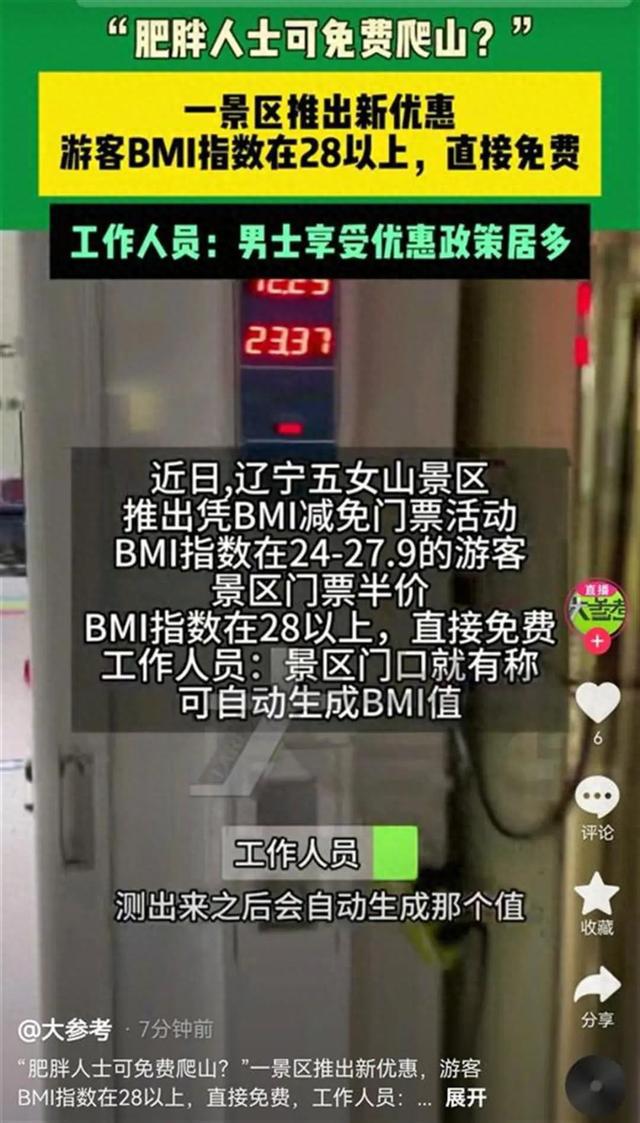Follow the author with the plus badge
Viewport: 640px width, 1123px height.
point(597,641)
